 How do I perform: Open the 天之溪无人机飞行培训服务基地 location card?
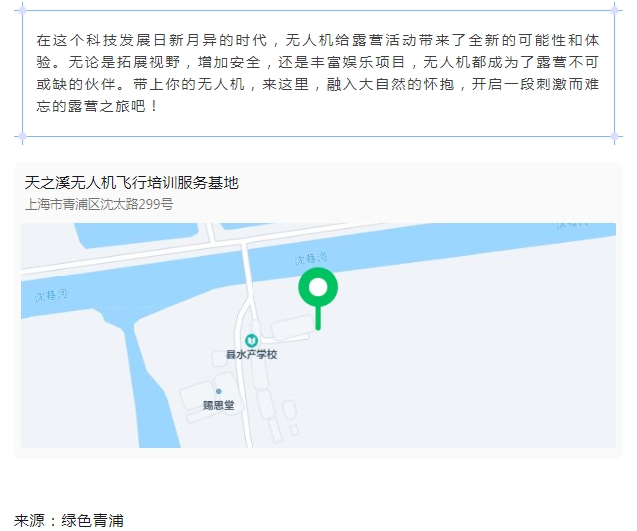coord(132,183)
